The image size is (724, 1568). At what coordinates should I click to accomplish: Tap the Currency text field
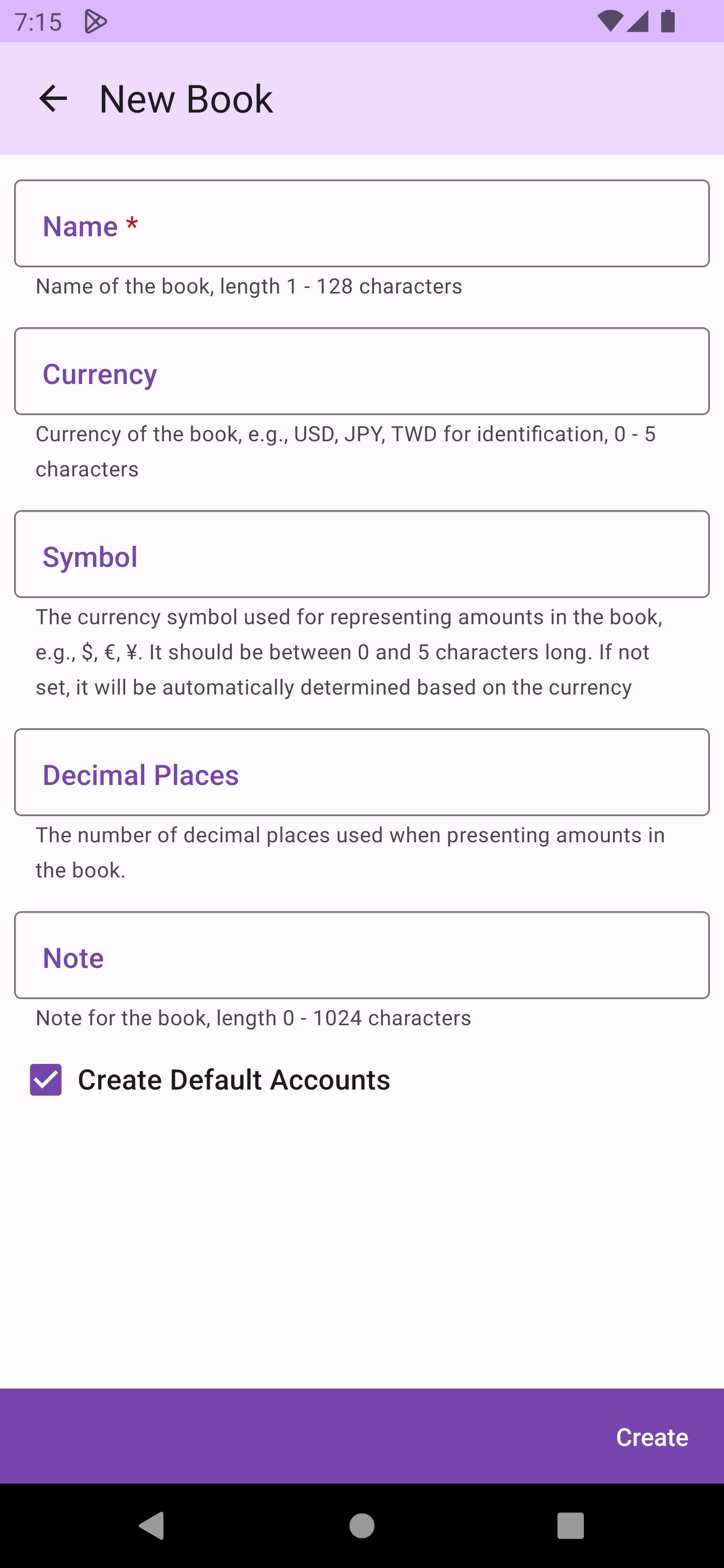[361, 371]
